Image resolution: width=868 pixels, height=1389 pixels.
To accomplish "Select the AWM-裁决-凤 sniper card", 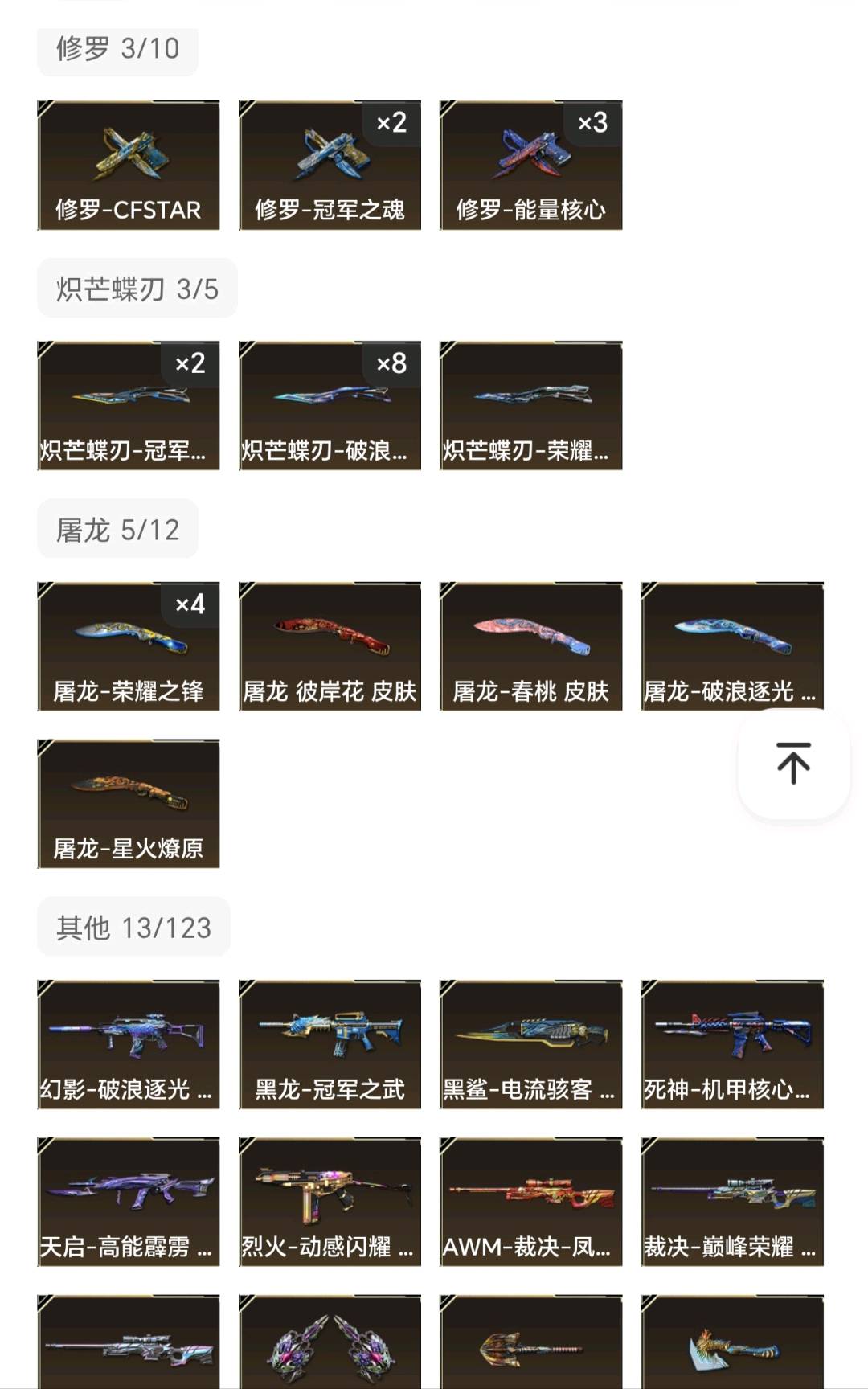I will 530,1202.
